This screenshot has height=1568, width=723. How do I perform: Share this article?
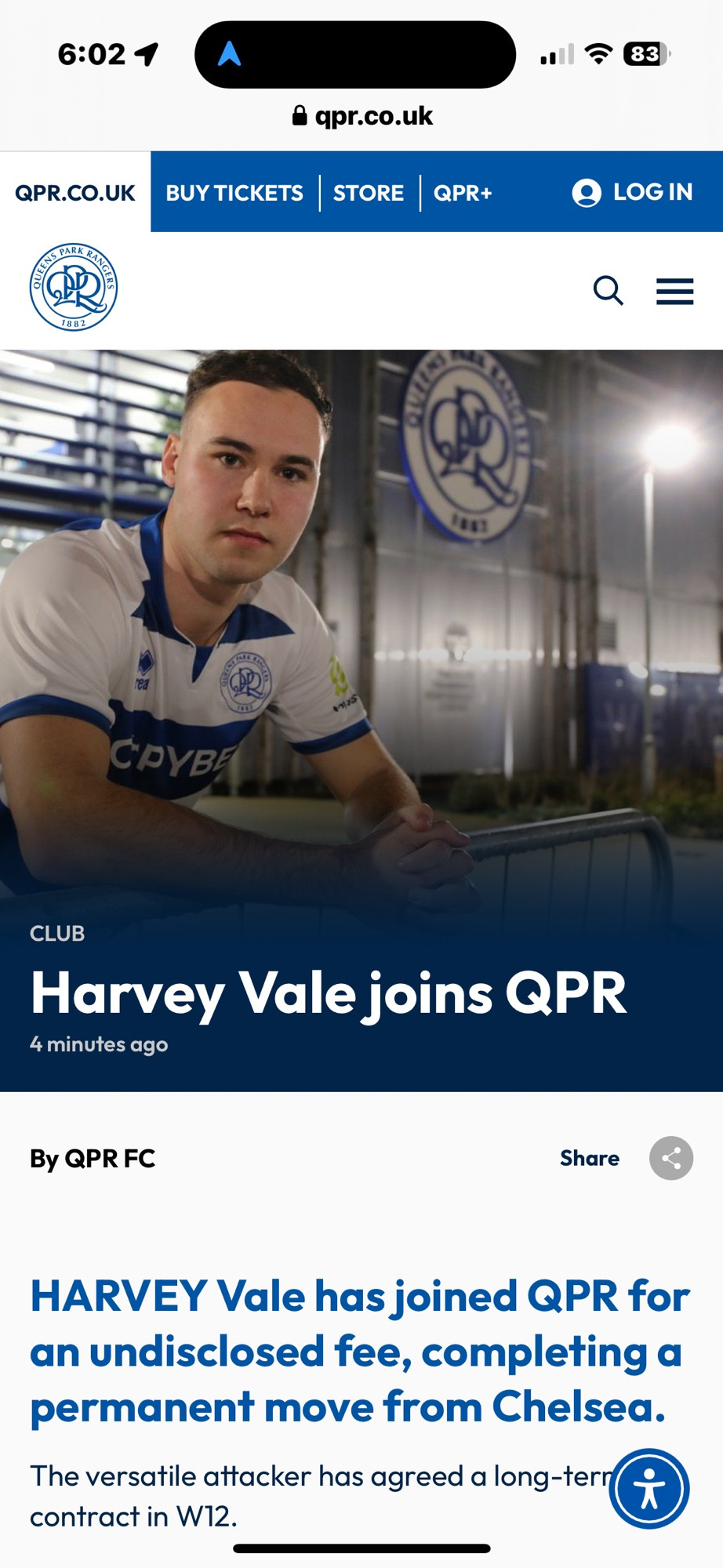671,1158
